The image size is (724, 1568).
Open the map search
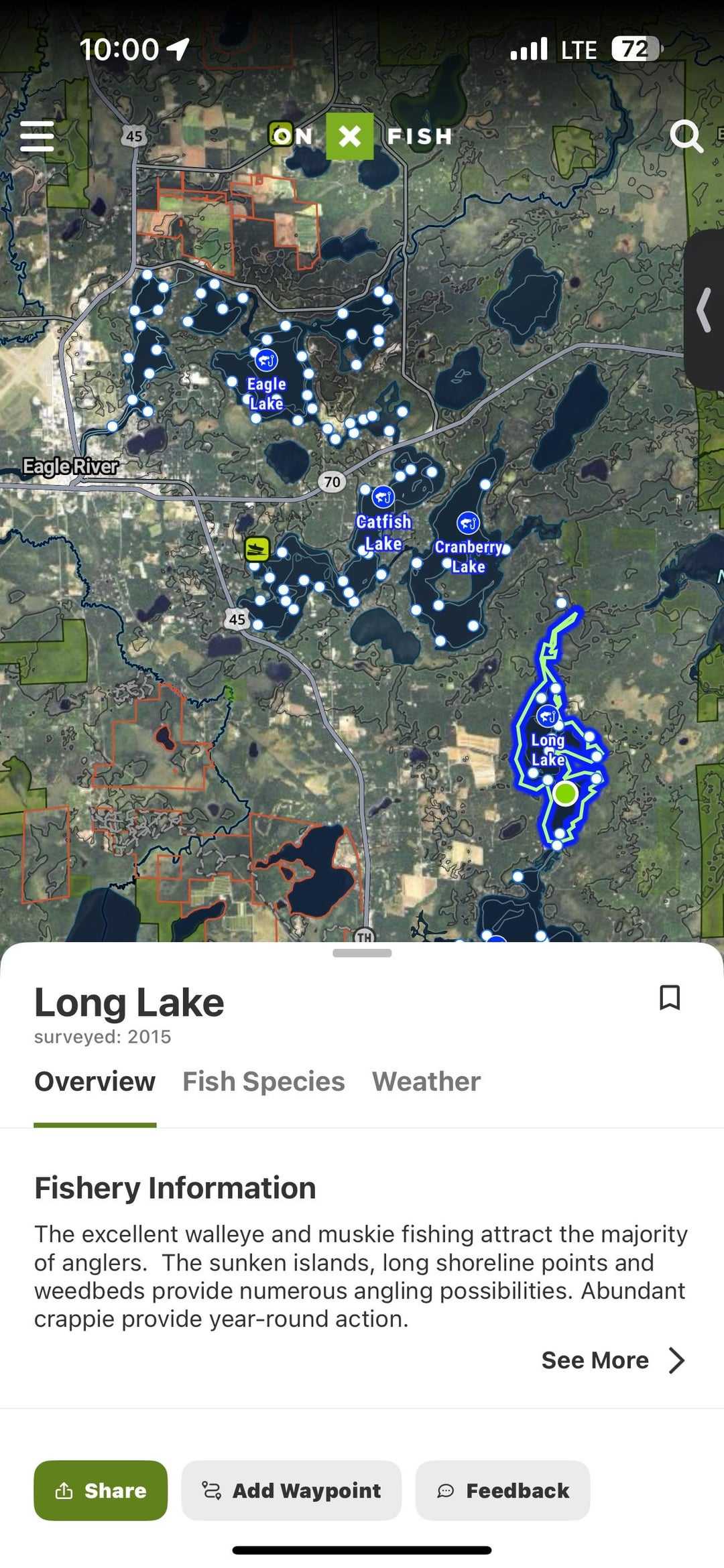tap(686, 136)
